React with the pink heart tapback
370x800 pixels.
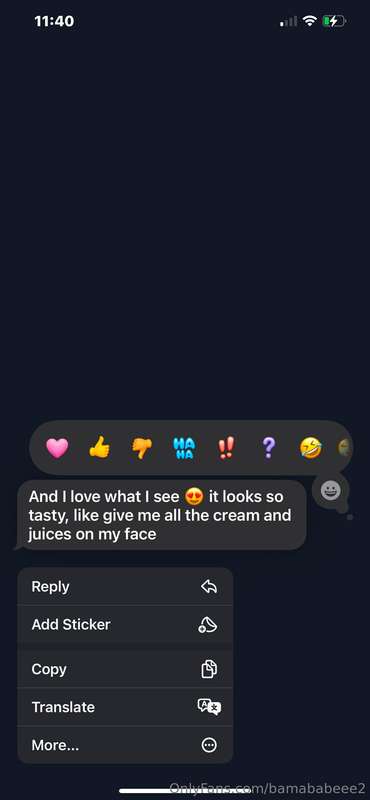pyautogui.click(x=57, y=448)
